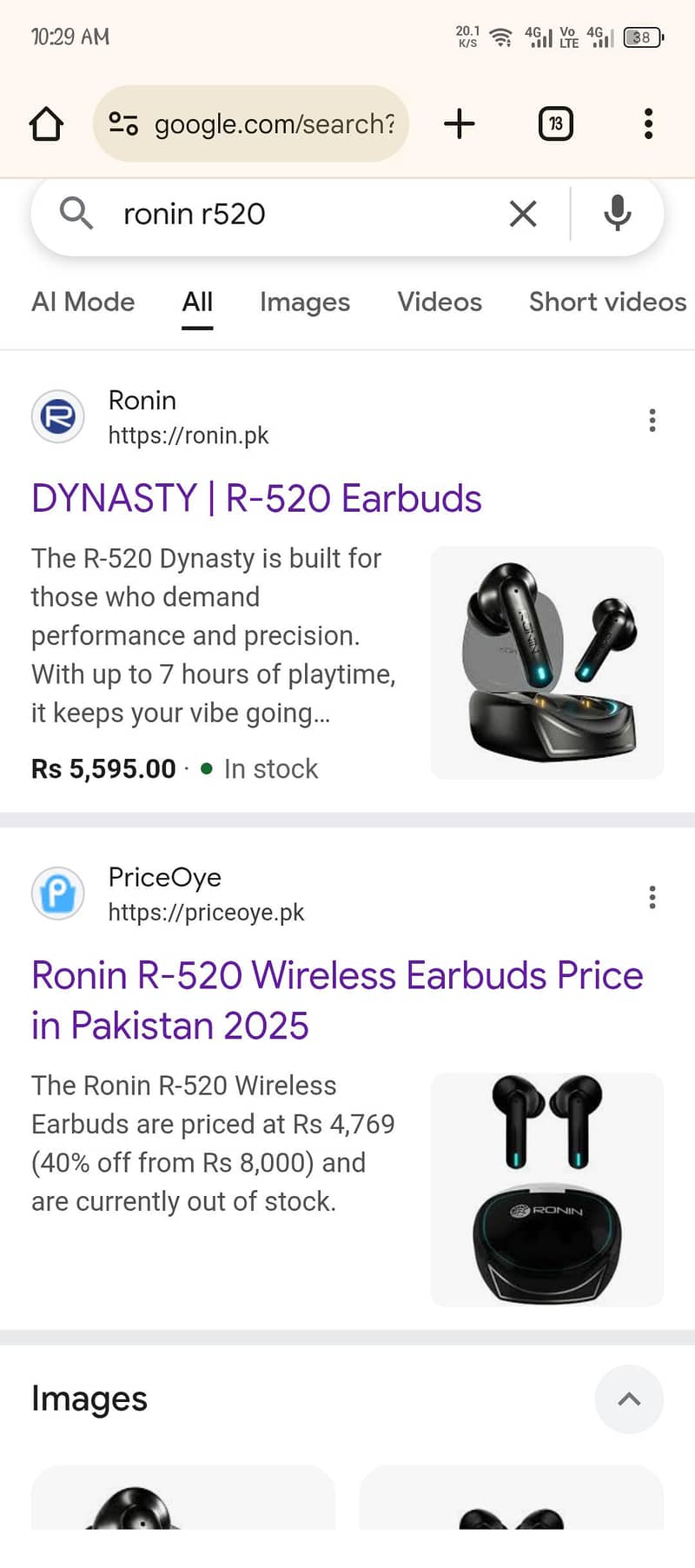Open options menu for the Ronin result
Image resolution: width=695 pixels, height=1568 pixels.
(x=652, y=420)
